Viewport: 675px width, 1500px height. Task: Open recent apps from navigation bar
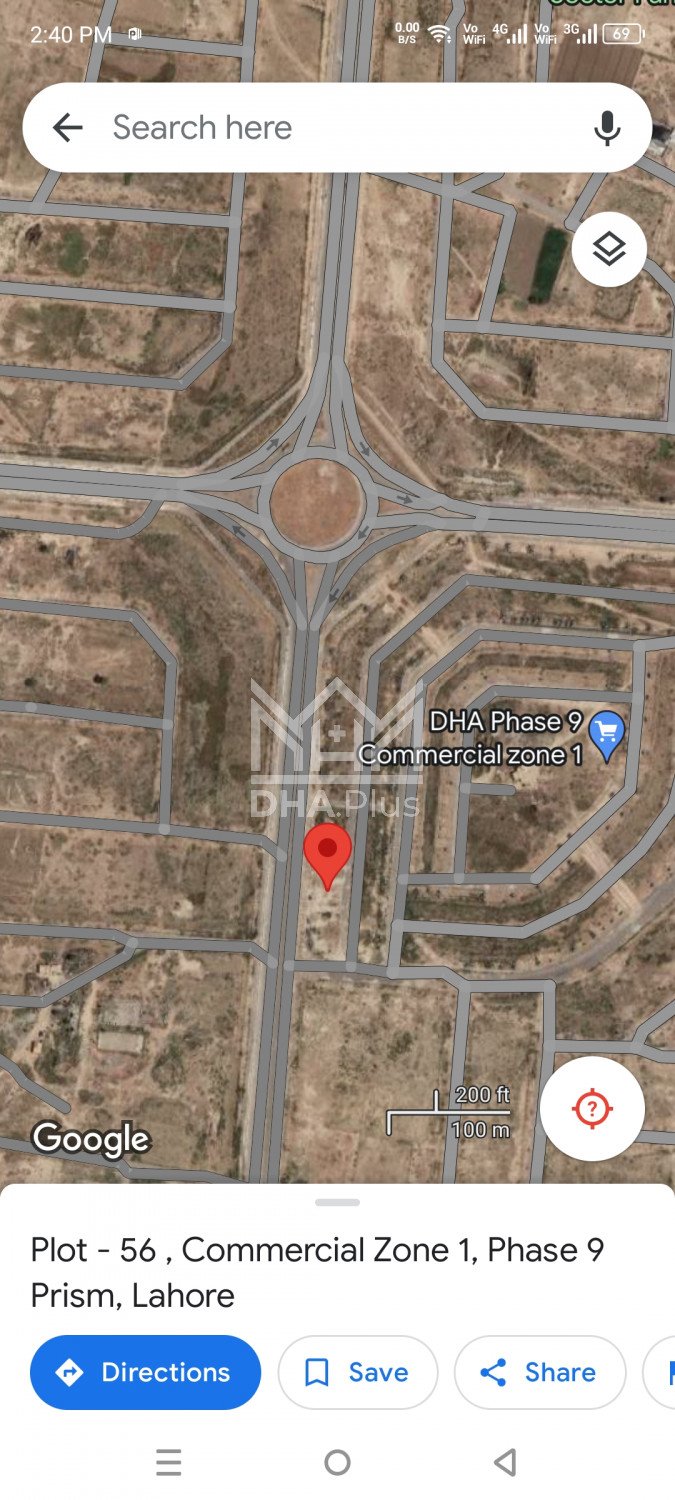(x=169, y=1463)
